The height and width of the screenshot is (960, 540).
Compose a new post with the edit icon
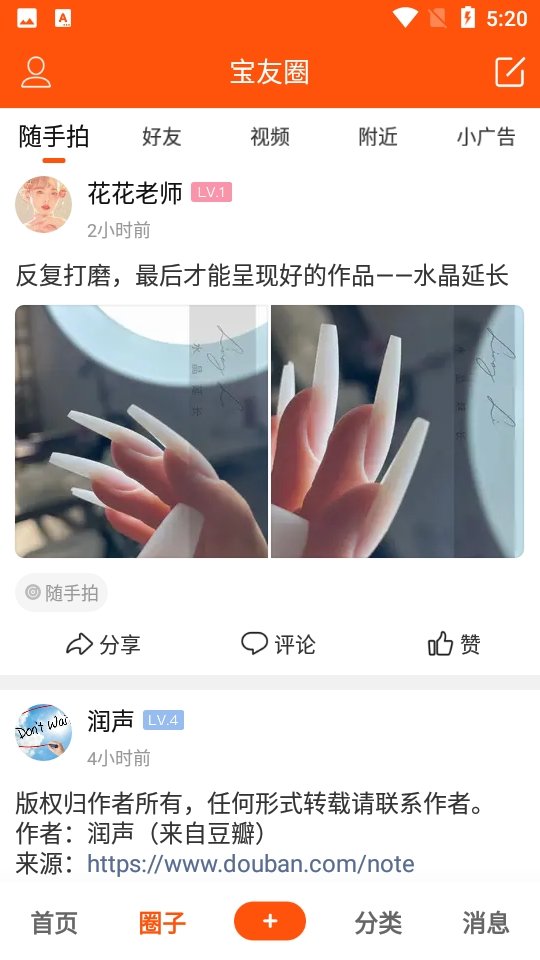(x=509, y=72)
